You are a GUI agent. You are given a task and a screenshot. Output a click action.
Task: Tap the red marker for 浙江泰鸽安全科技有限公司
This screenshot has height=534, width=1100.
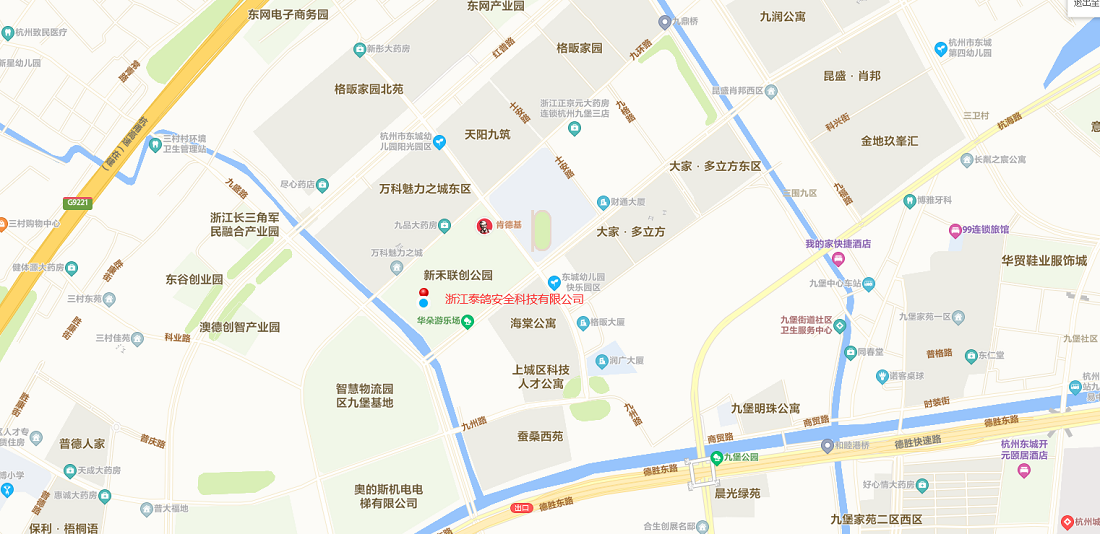(x=423, y=292)
